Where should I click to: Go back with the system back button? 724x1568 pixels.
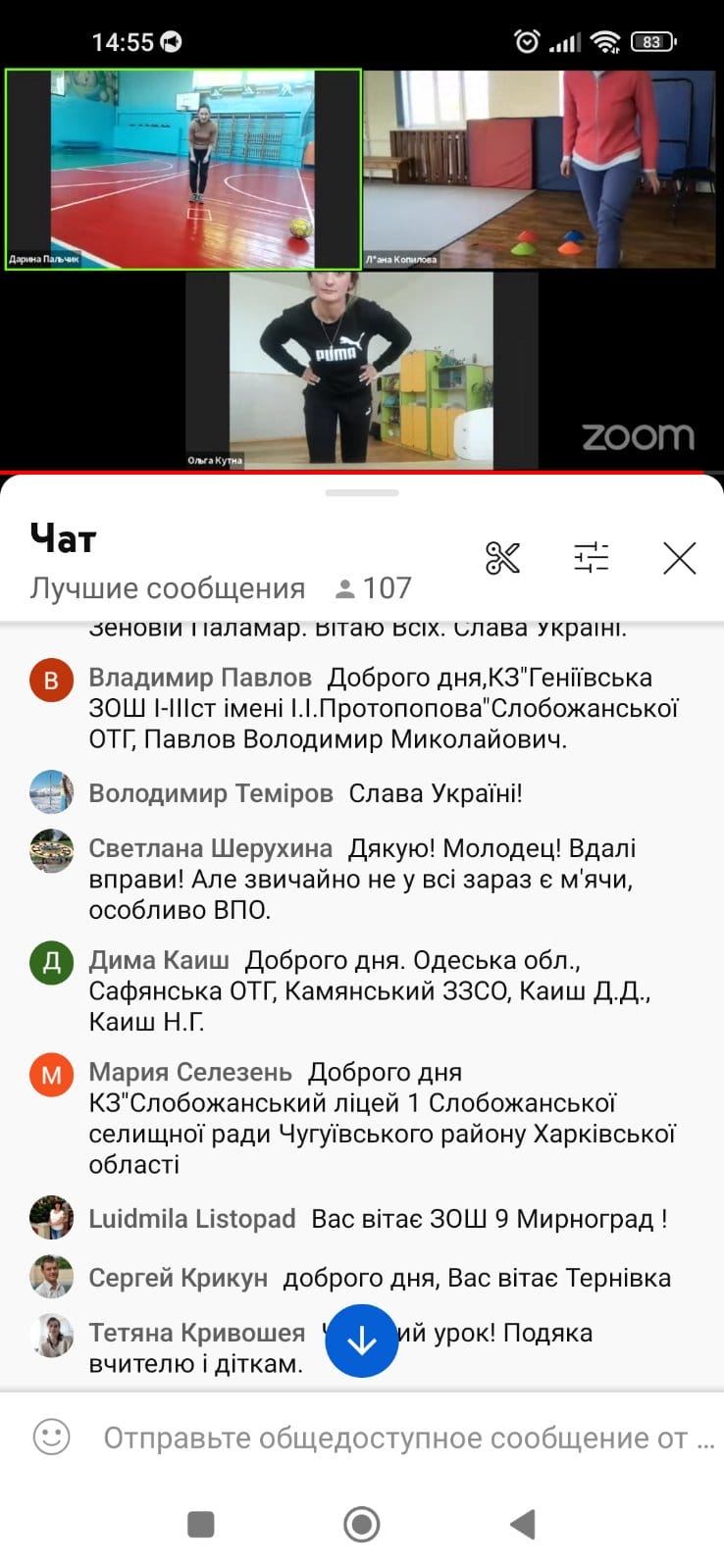(x=523, y=1524)
